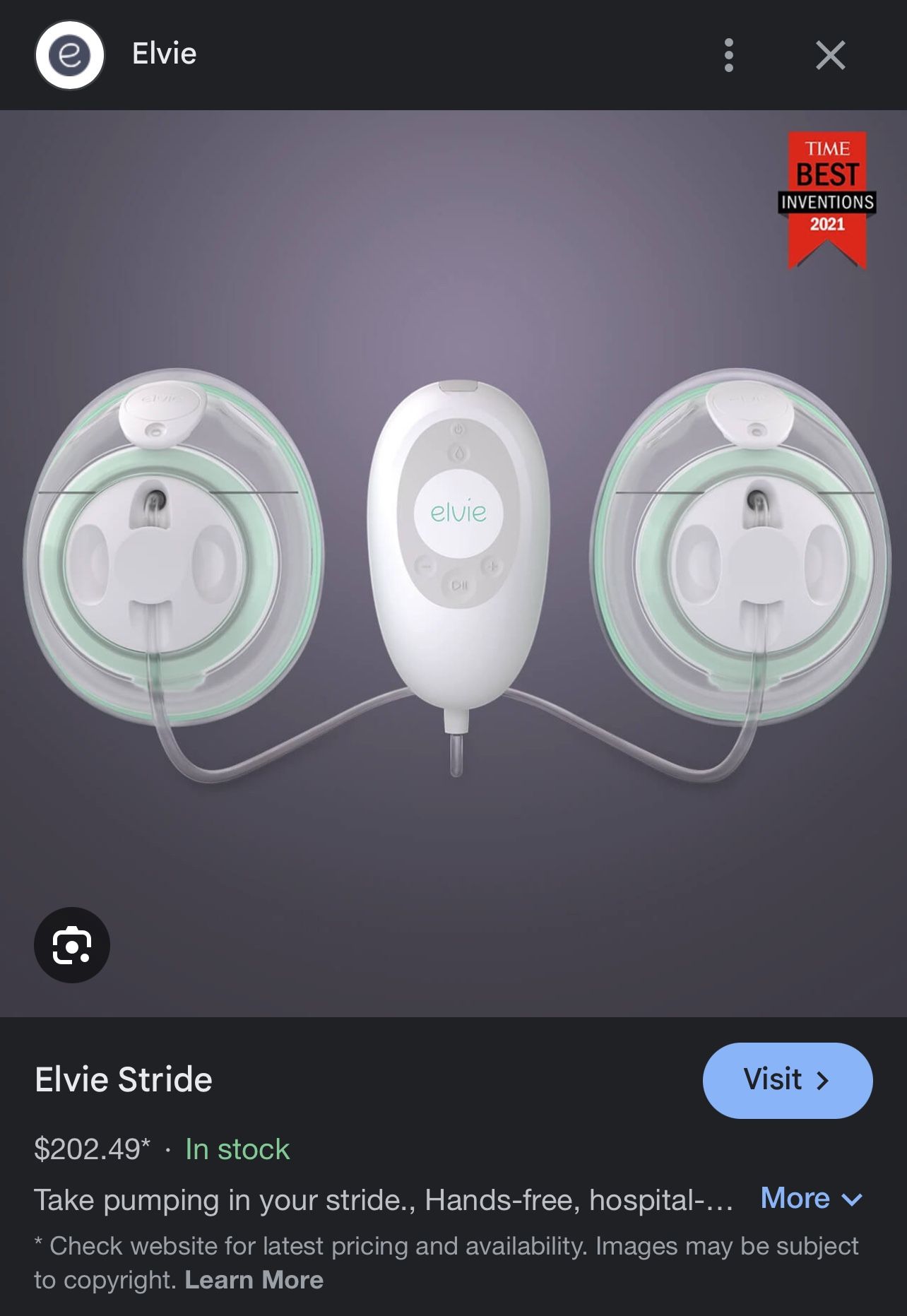Open the Elvie source site header
Viewport: 907px width, 1316px height.
pyautogui.click(x=164, y=54)
